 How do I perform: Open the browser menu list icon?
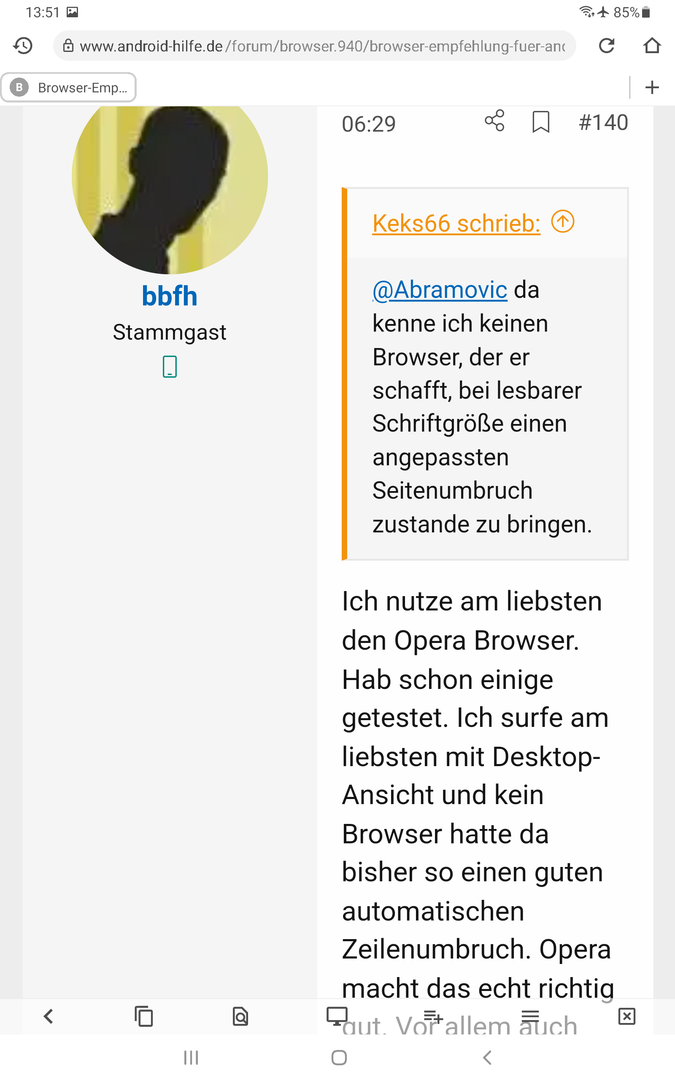pyautogui.click(x=530, y=1016)
